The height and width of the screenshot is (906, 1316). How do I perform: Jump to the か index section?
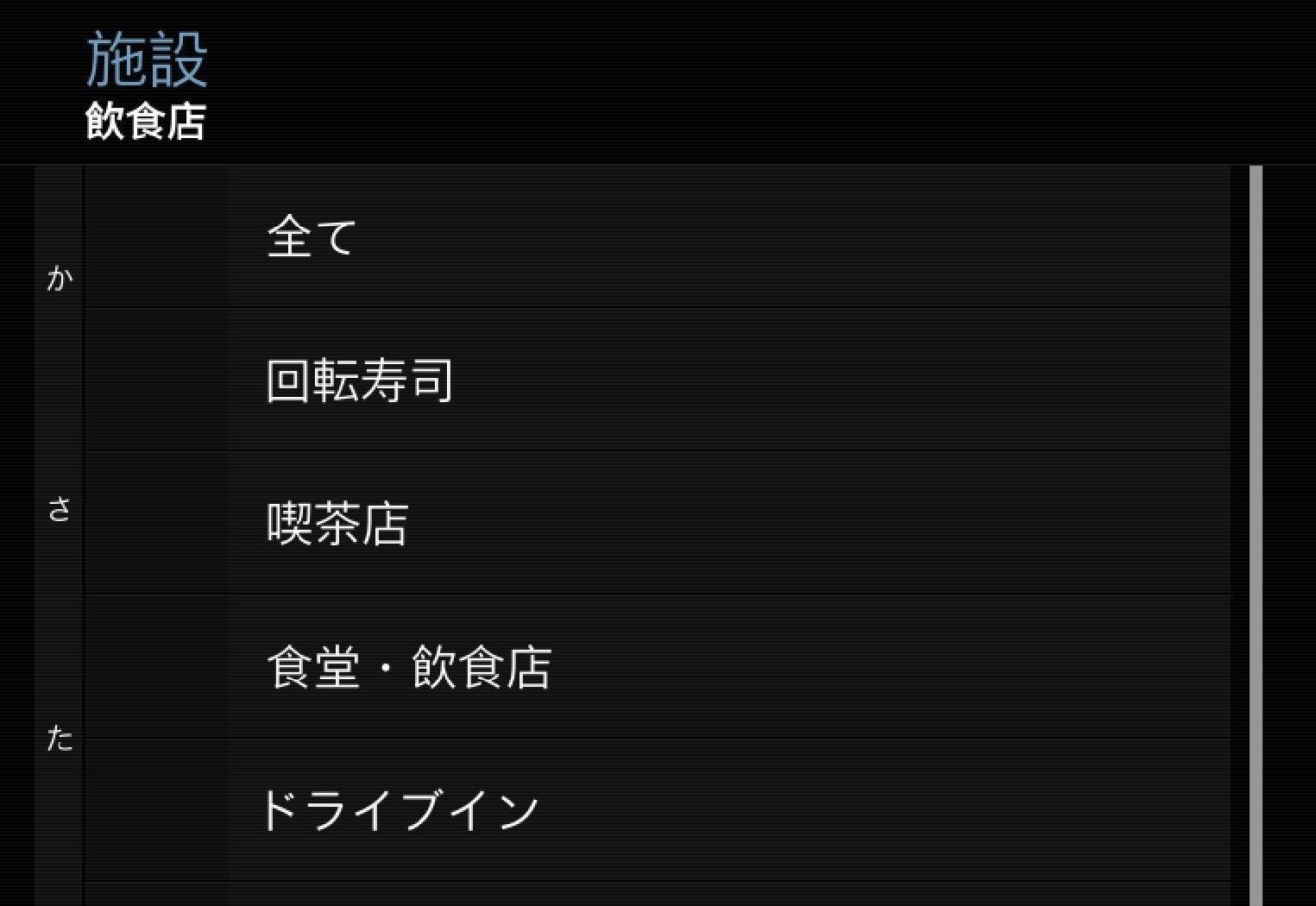[59, 278]
